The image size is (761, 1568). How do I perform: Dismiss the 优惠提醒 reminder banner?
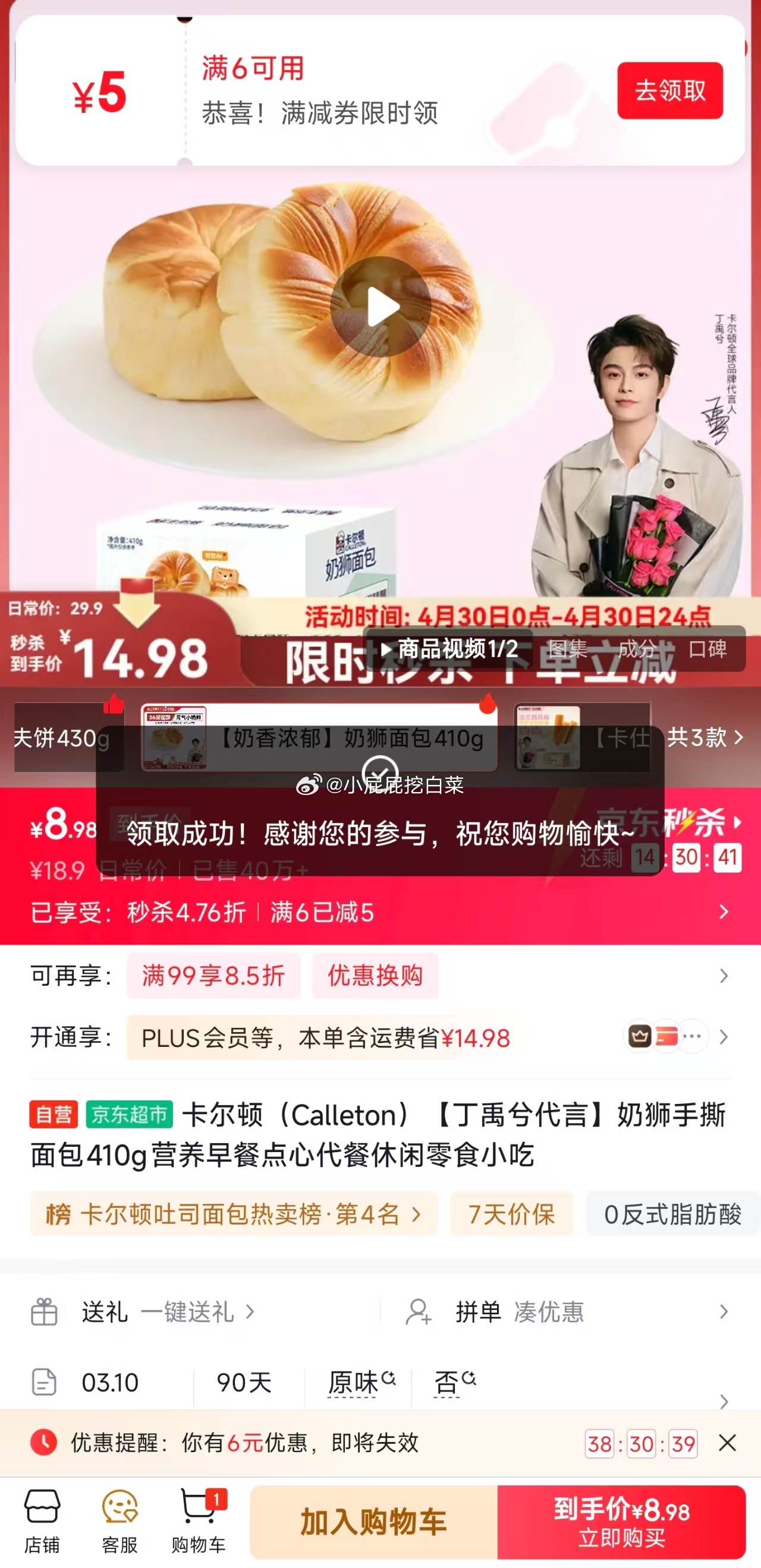[727, 1443]
